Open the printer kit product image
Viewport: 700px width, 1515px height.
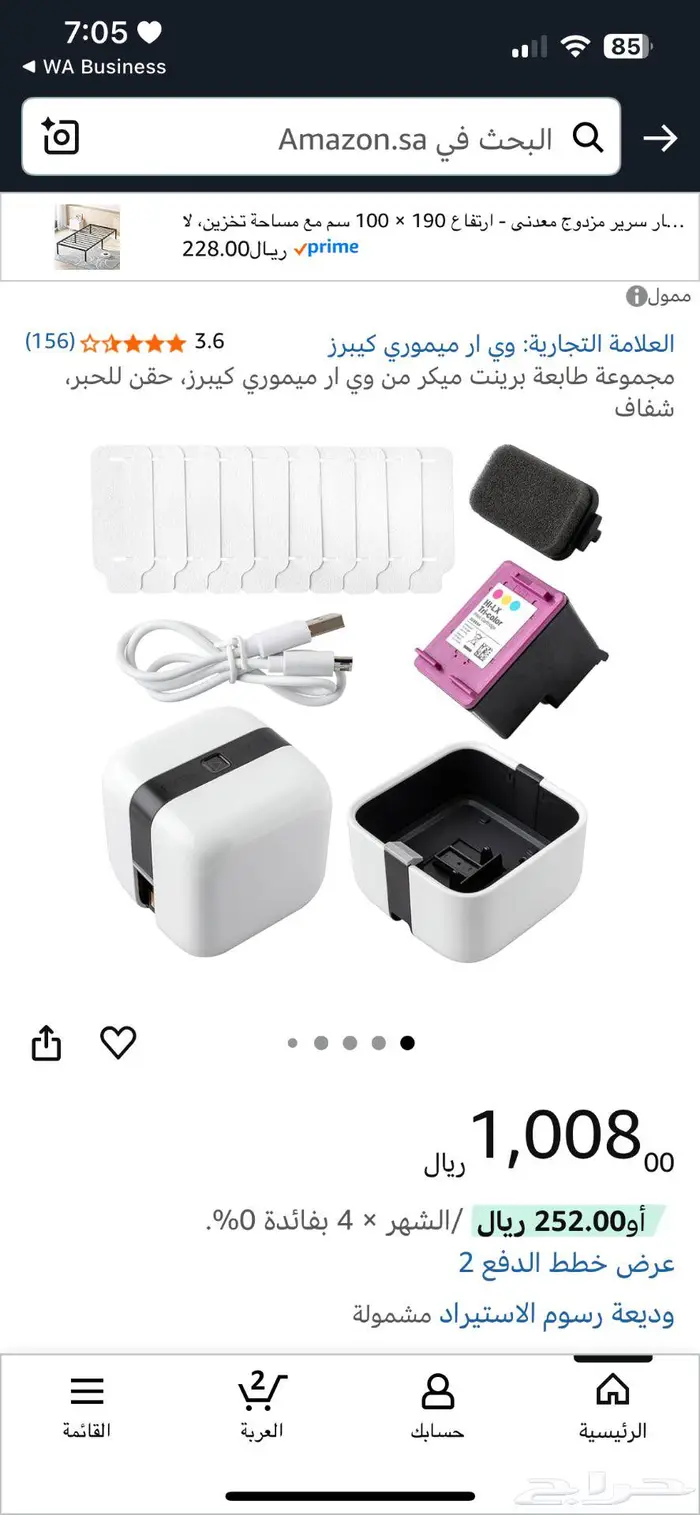[x=350, y=700]
